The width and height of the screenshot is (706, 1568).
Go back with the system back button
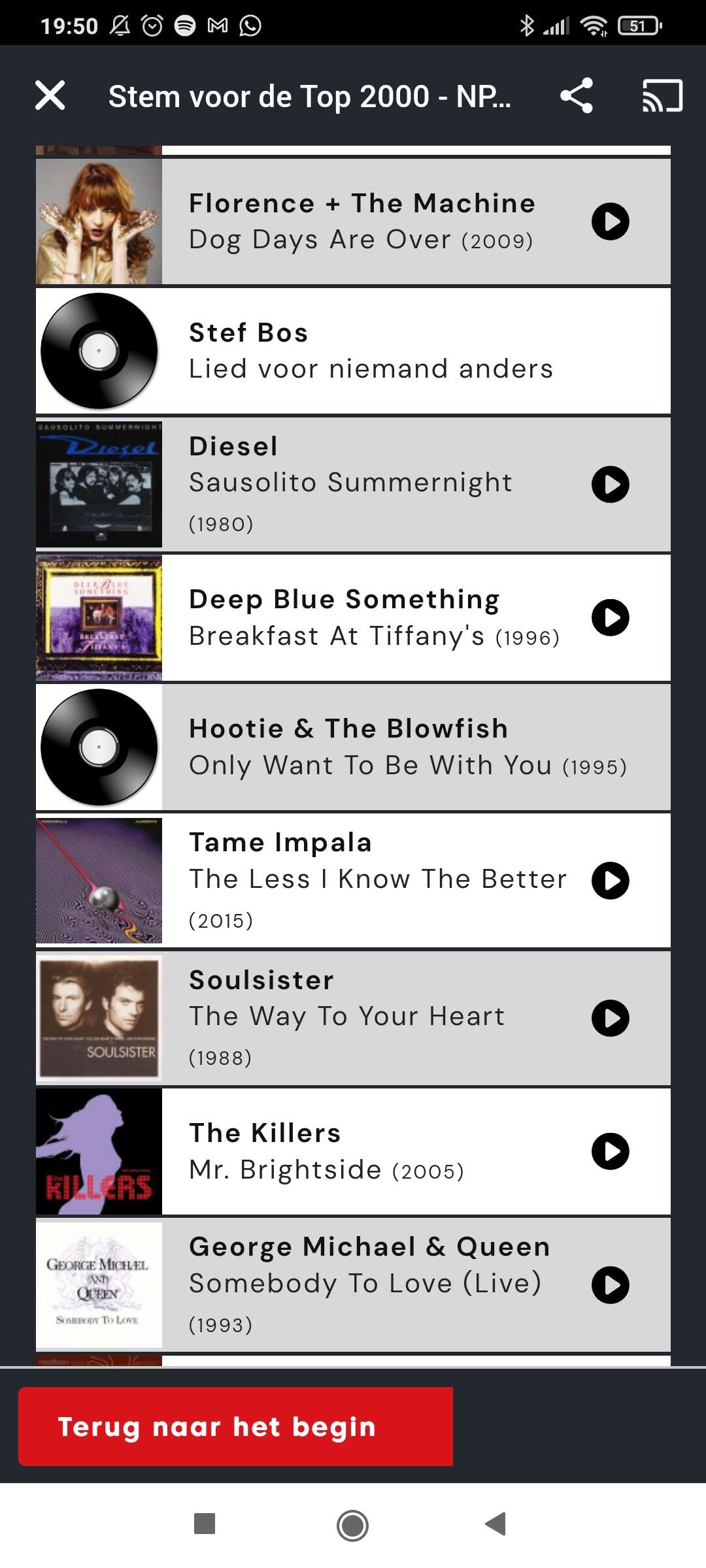tap(496, 1524)
